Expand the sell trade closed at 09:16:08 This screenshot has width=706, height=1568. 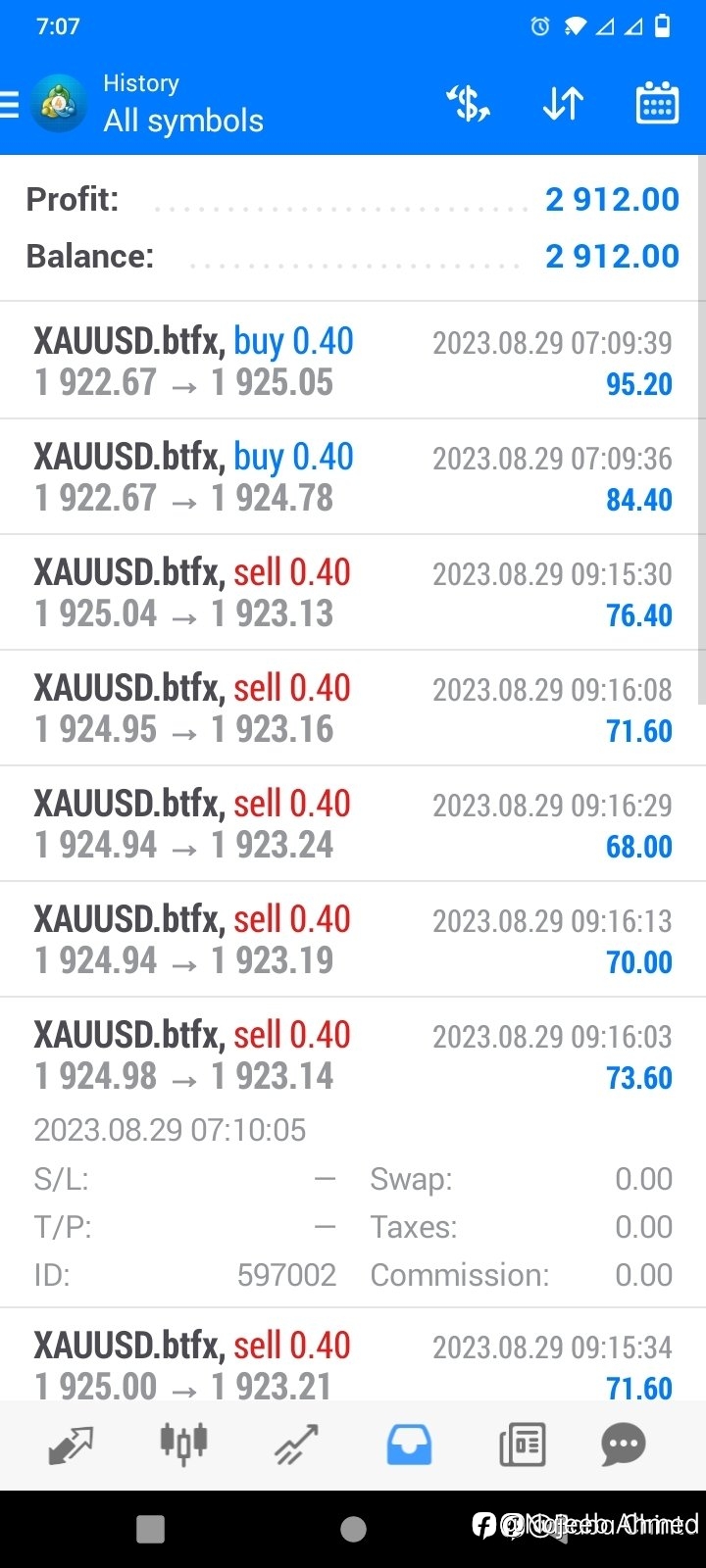pyautogui.click(x=353, y=709)
